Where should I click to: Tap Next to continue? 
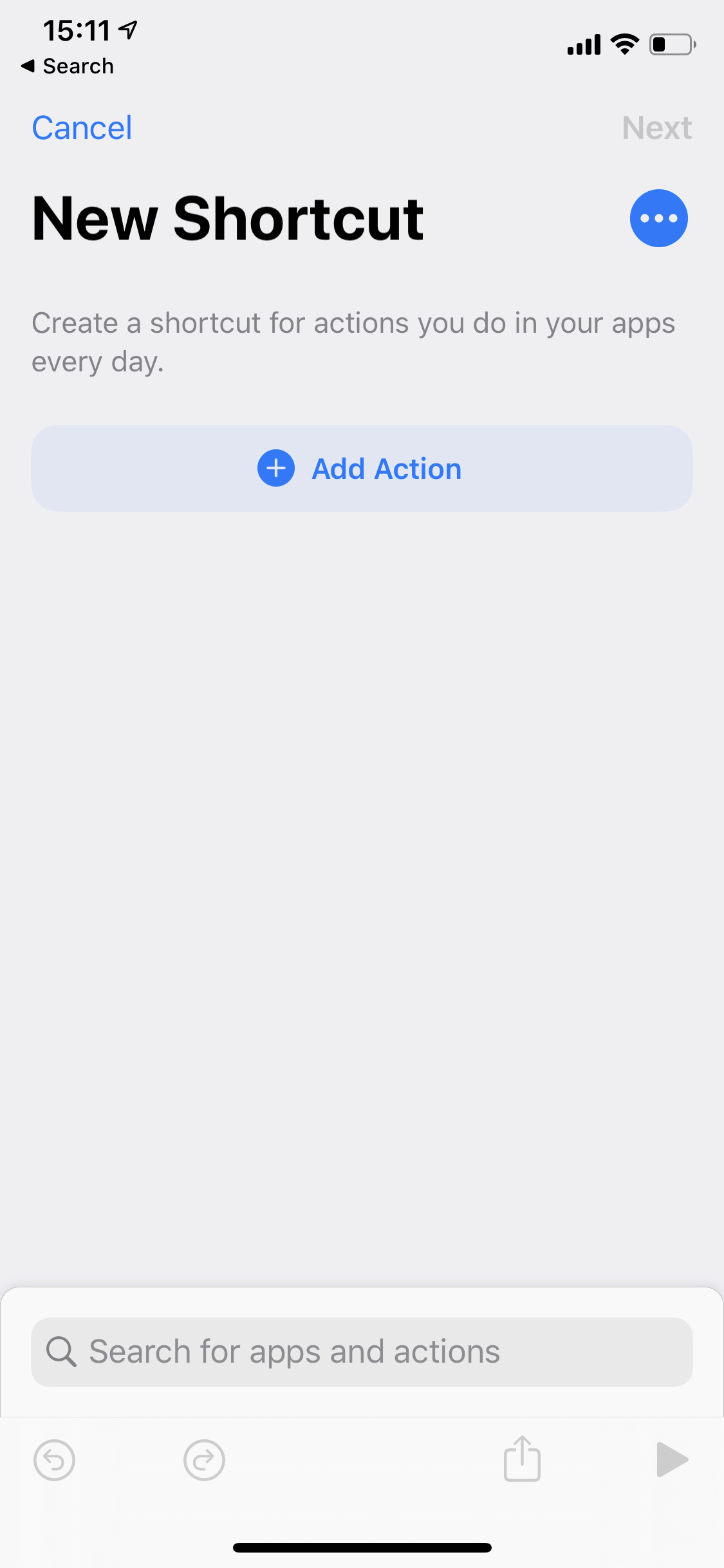657,127
